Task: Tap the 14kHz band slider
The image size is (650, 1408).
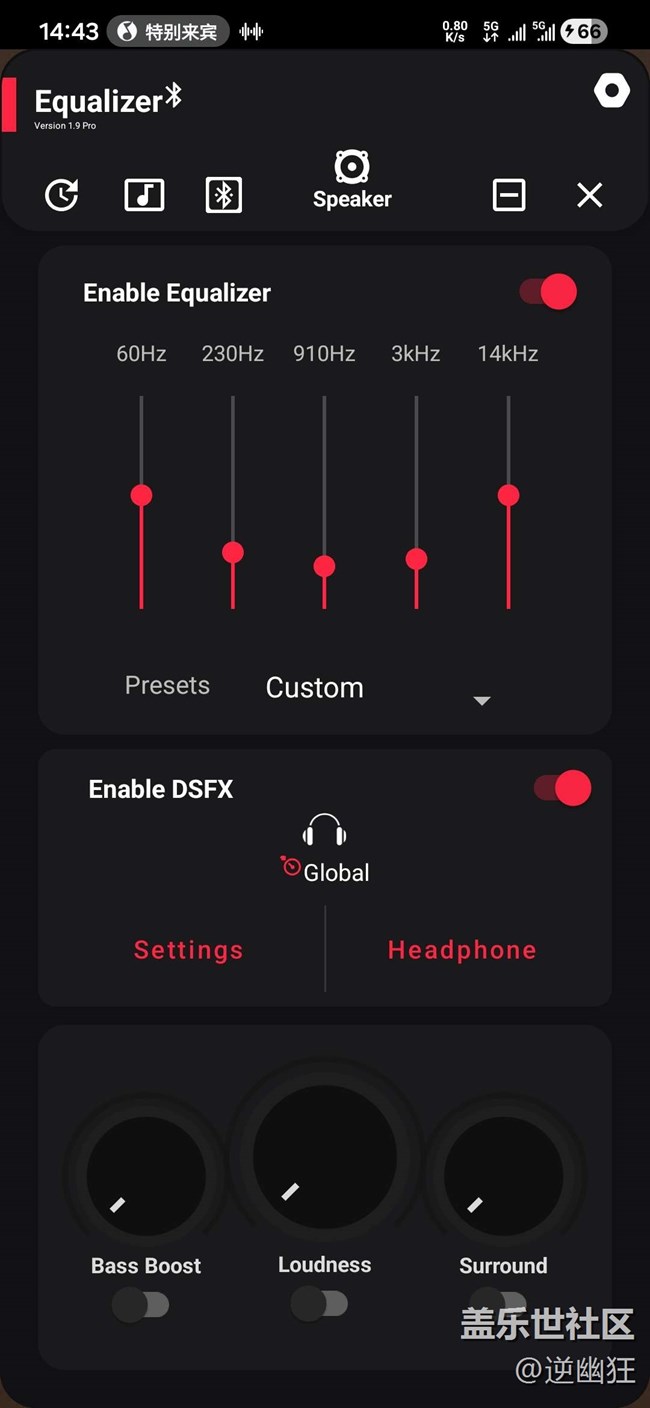Action: (x=508, y=495)
